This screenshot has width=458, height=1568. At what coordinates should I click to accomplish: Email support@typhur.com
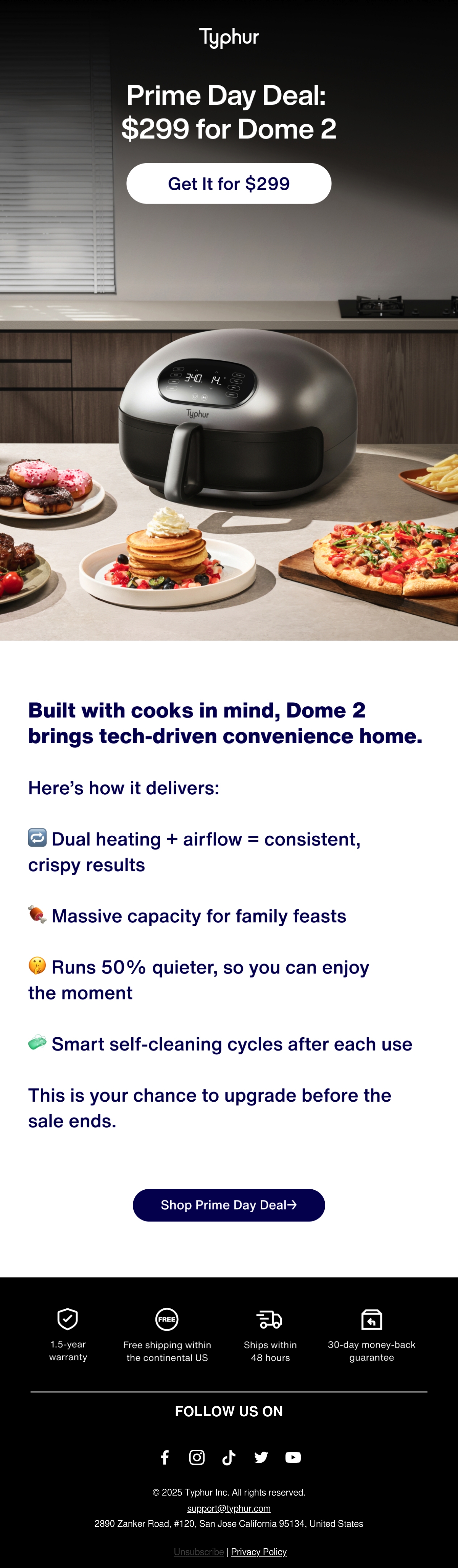(228, 1508)
